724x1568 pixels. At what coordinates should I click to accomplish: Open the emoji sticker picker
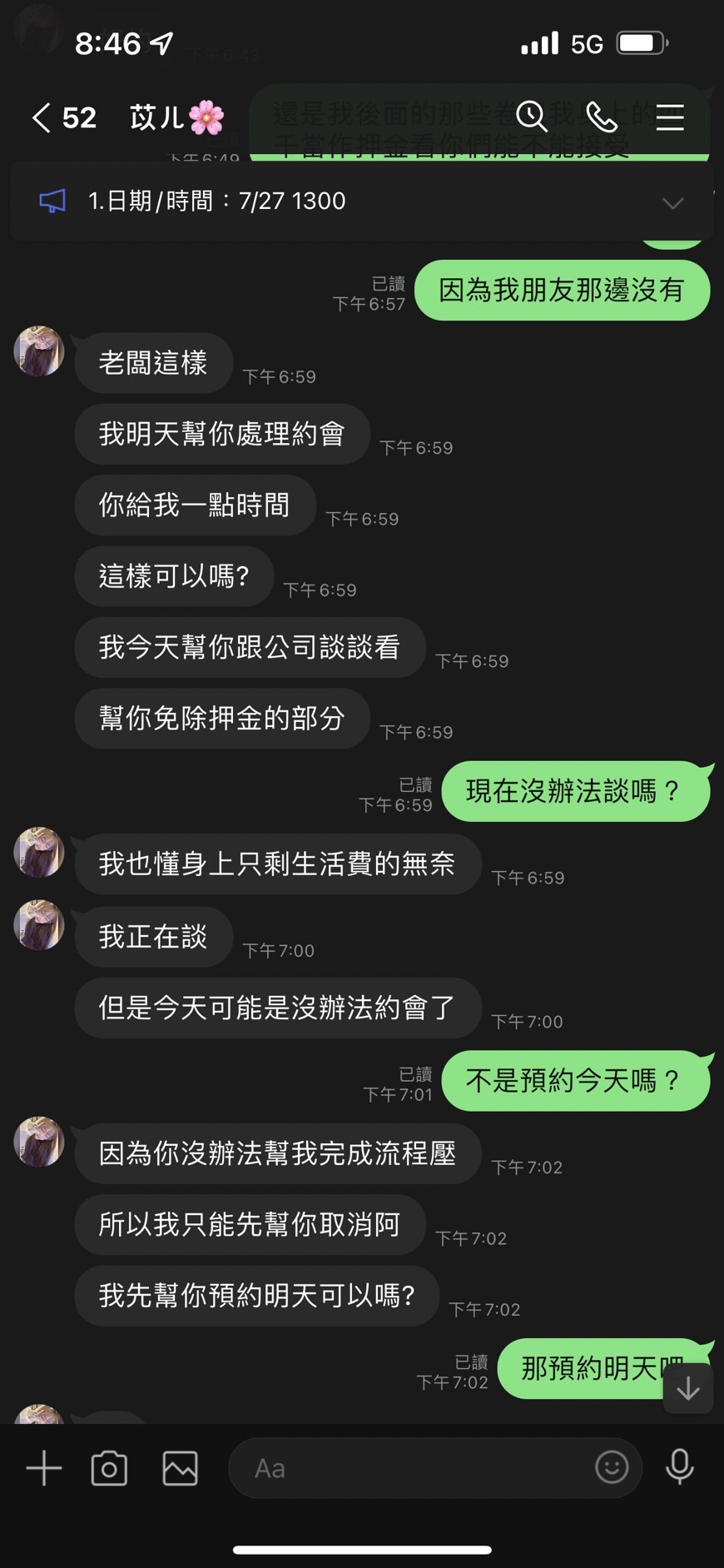click(612, 1466)
